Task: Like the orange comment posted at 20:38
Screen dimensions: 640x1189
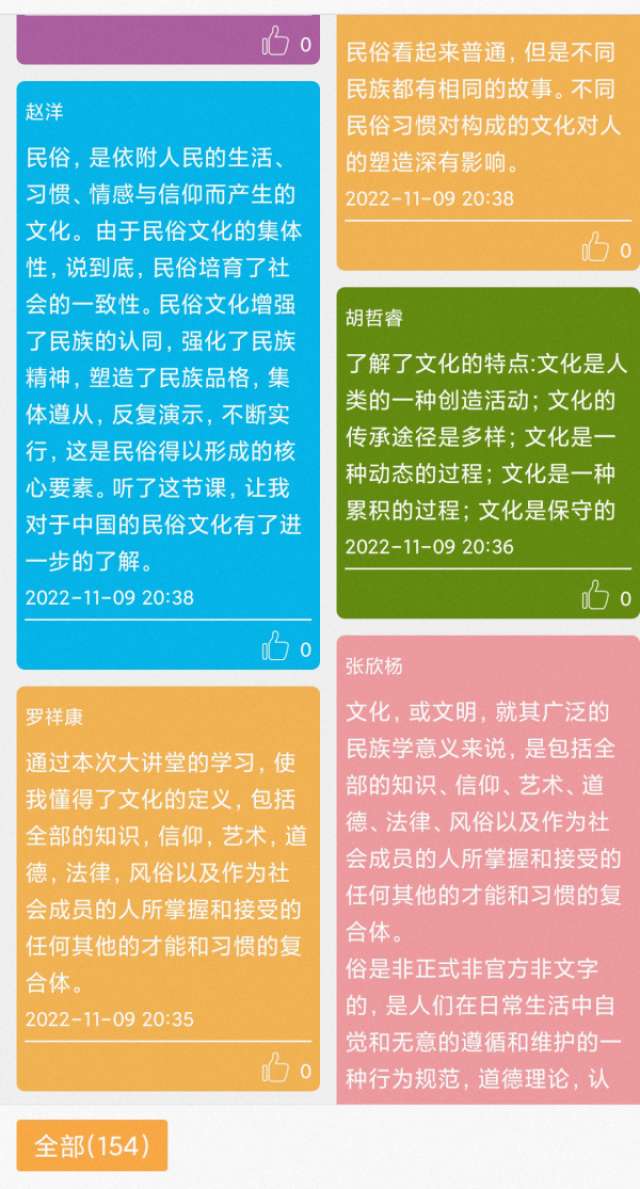Action: coord(596,247)
